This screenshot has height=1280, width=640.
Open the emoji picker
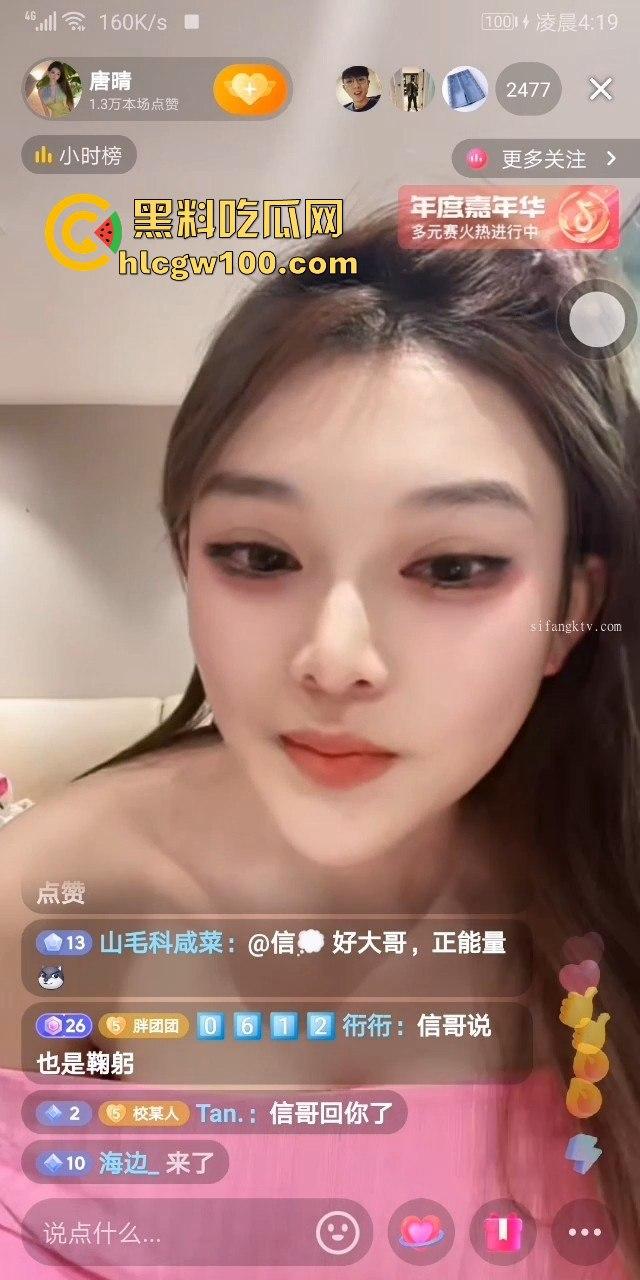click(338, 1233)
